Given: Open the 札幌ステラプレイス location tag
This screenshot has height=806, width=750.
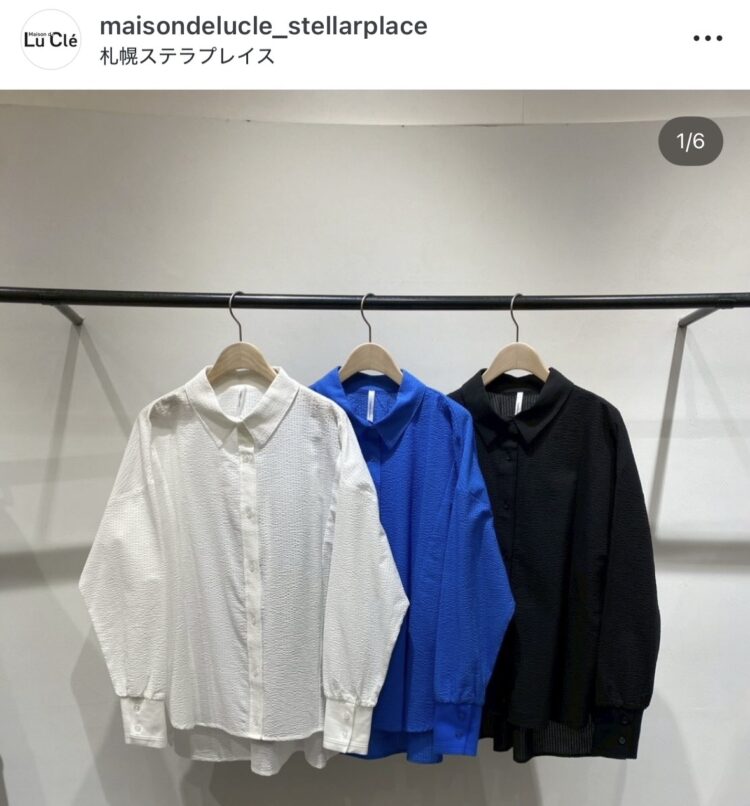Looking at the screenshot, I should (x=187, y=56).
